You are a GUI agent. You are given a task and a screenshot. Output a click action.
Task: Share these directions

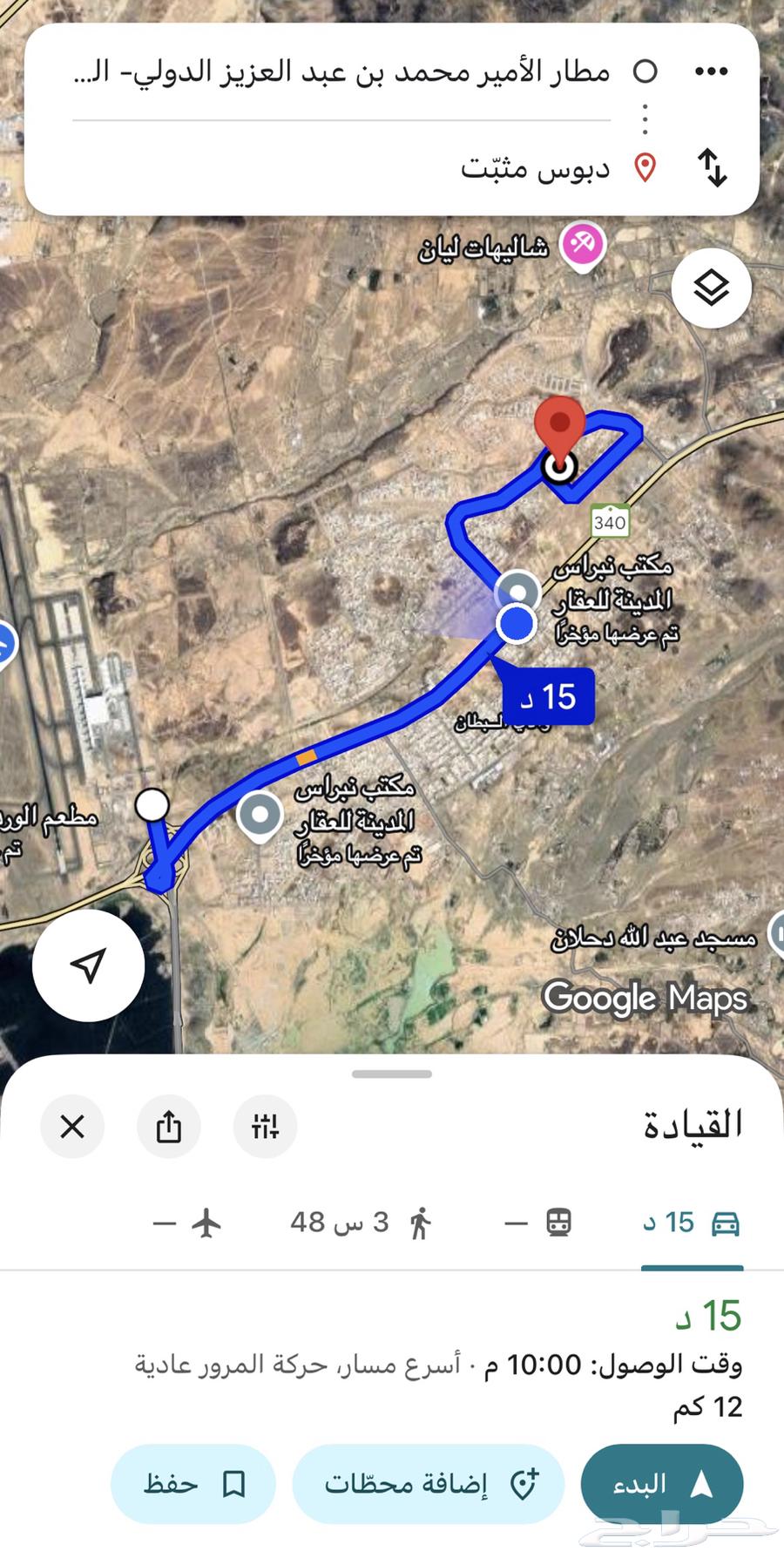[x=169, y=1127]
